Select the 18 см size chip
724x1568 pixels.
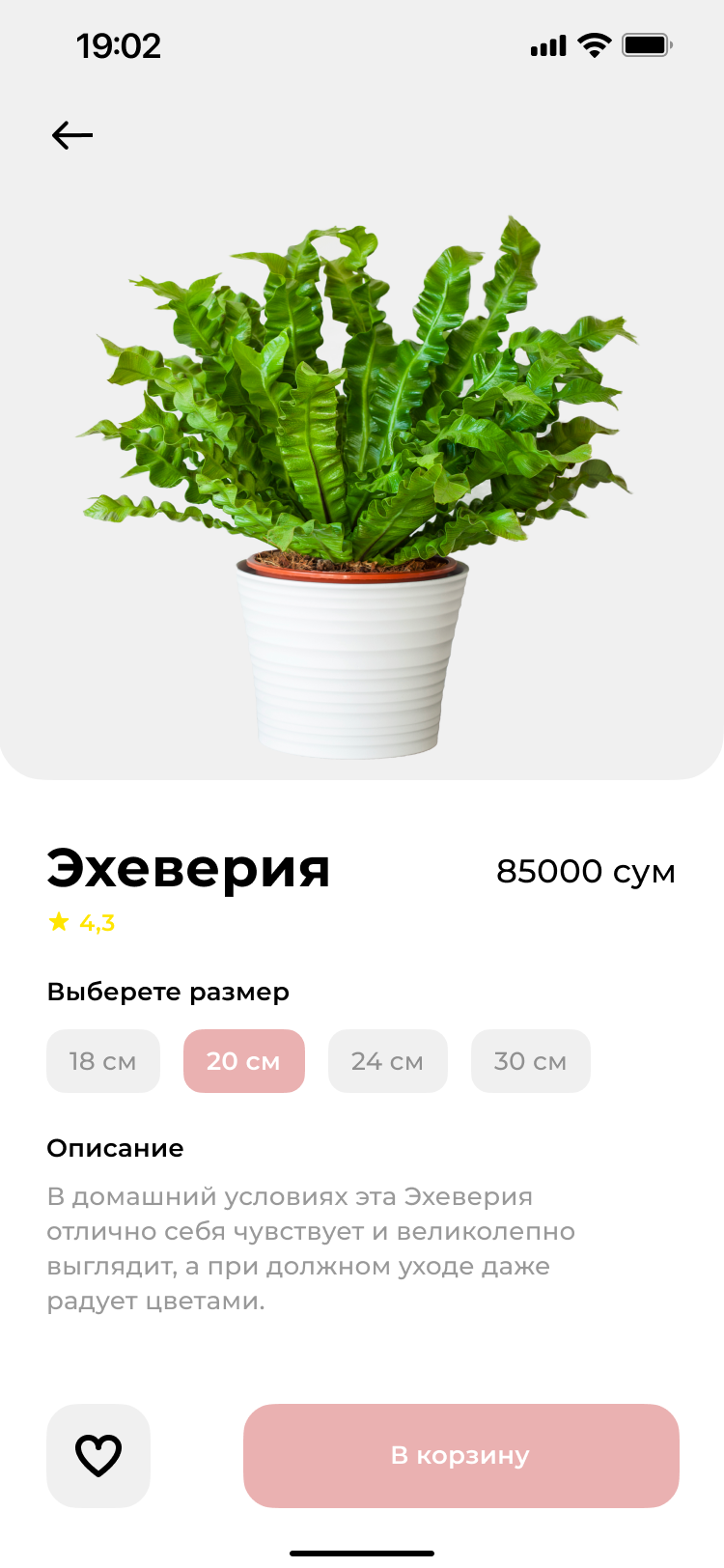click(x=103, y=1061)
